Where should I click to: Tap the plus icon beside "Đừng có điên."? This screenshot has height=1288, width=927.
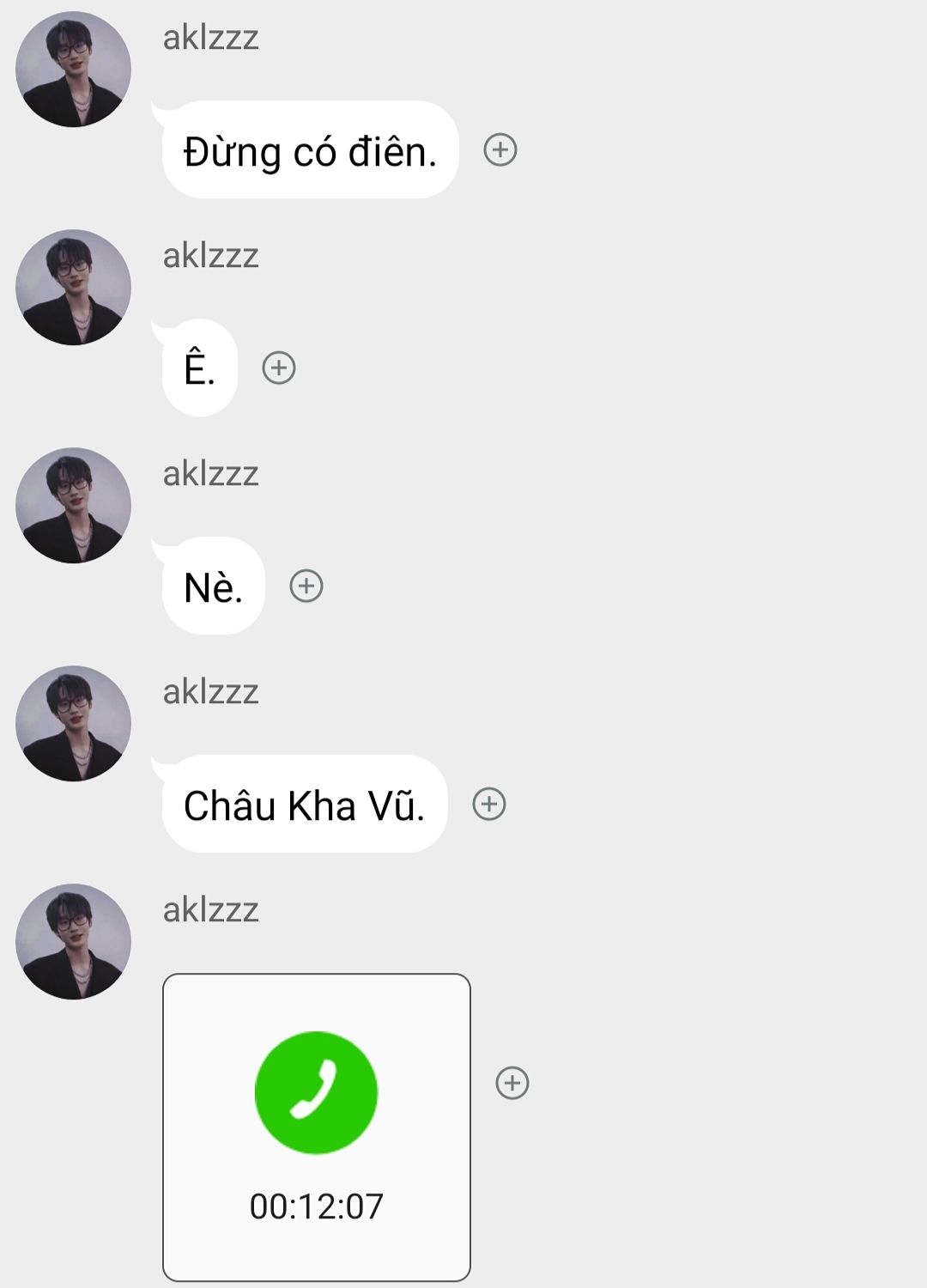click(500, 150)
